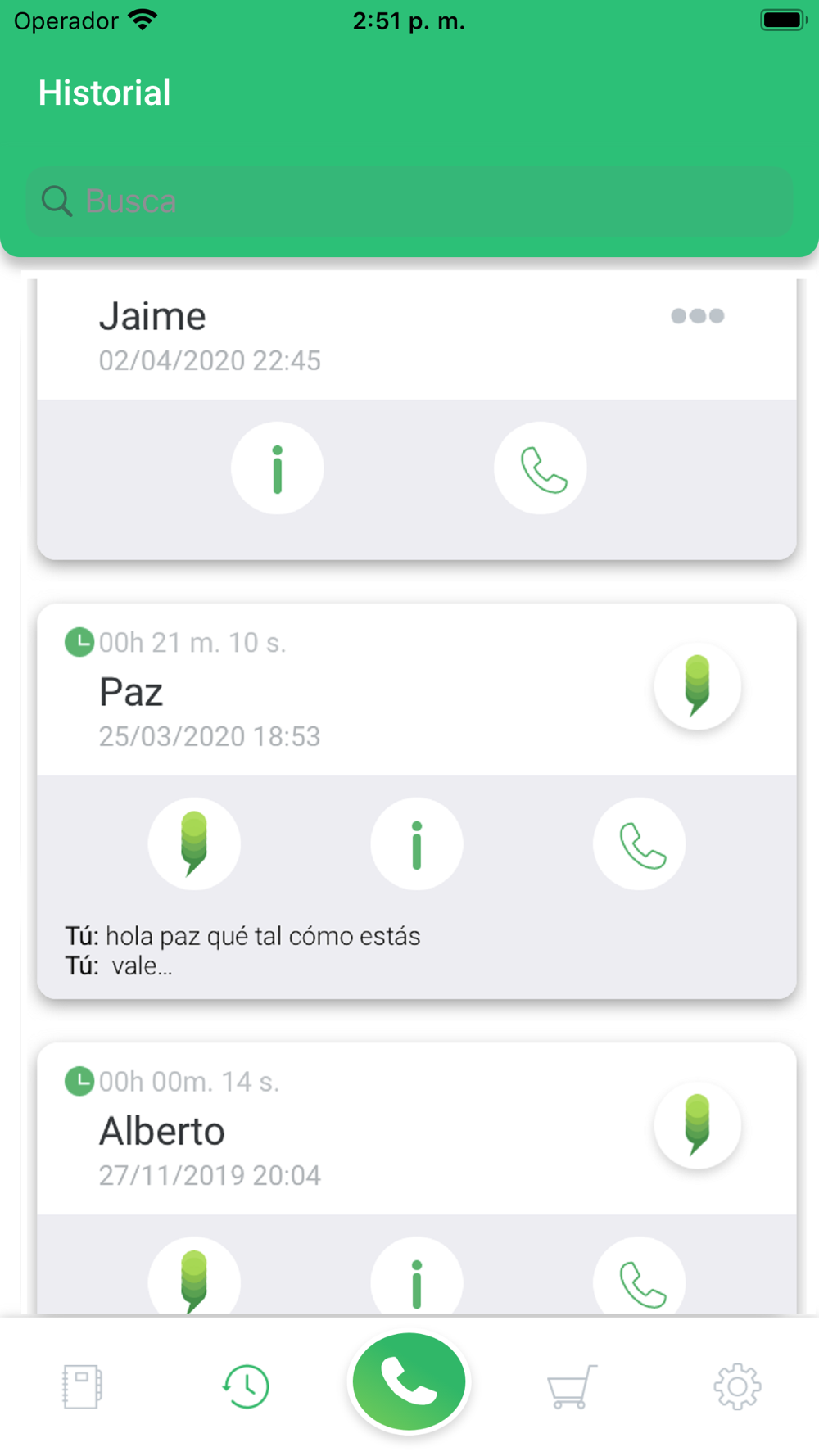Image resolution: width=819 pixels, height=1456 pixels.
Task: Switch to the contacts book tab
Action: (82, 1386)
